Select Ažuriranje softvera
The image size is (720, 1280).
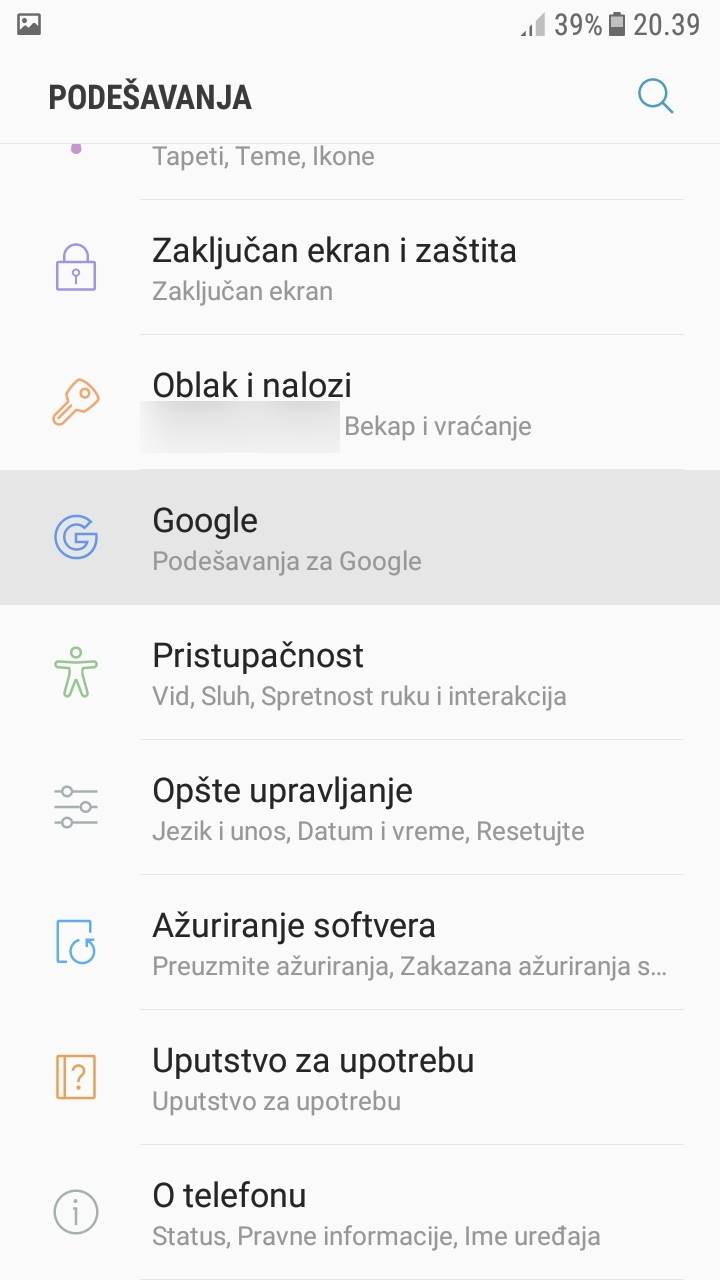coord(360,943)
